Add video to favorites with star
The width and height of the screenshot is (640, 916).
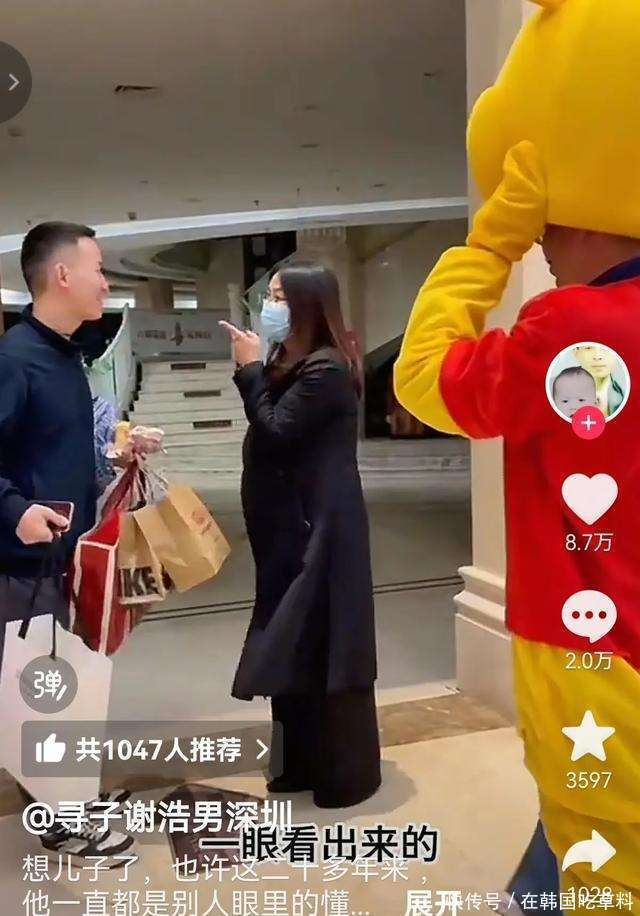point(588,736)
